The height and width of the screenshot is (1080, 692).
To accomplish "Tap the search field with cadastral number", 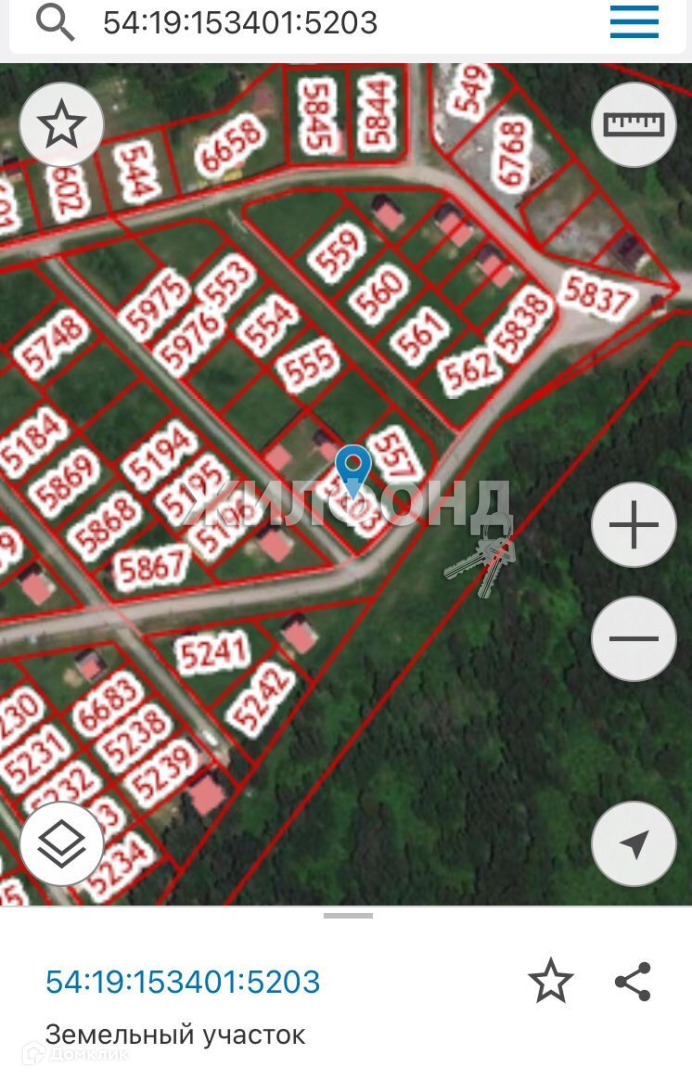I will [x=300, y=22].
